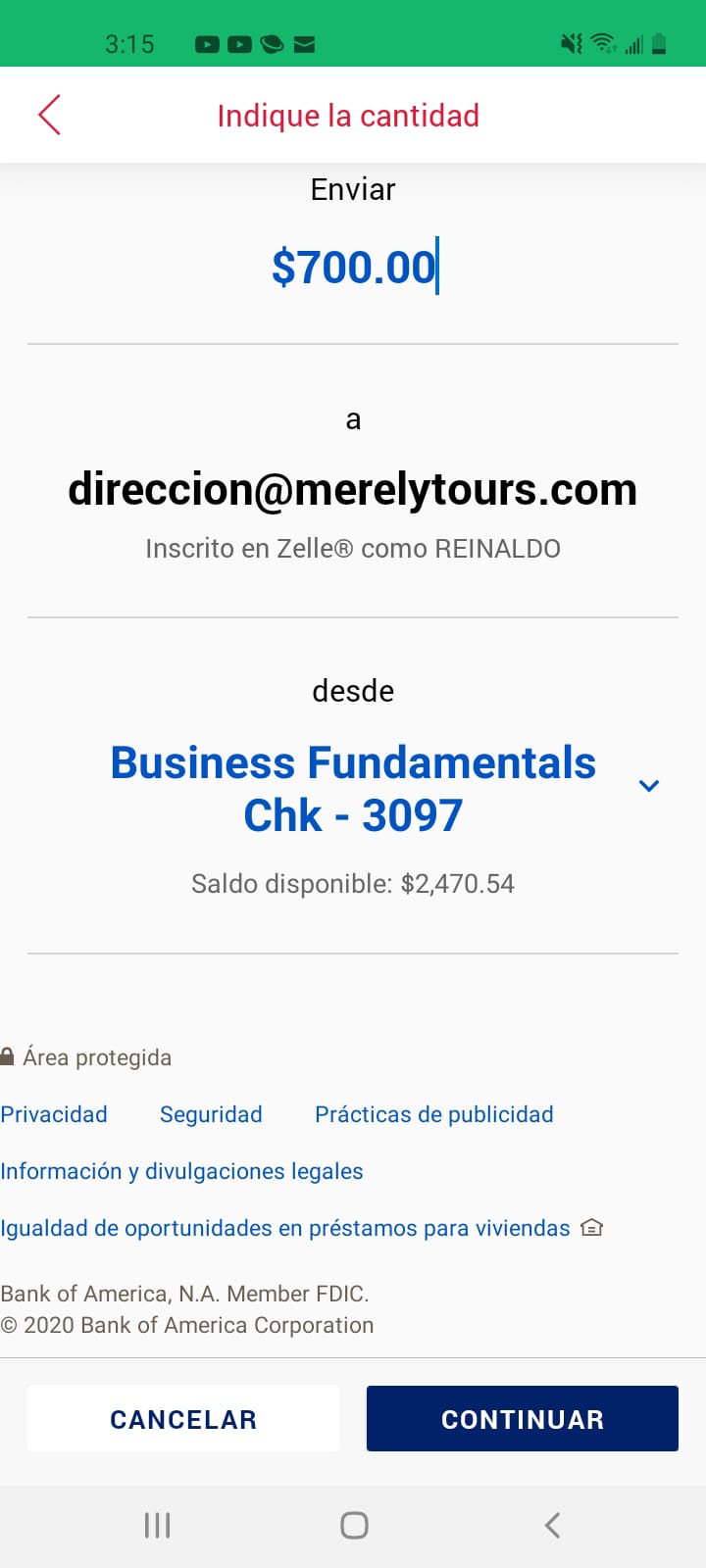Image resolution: width=706 pixels, height=1568 pixels.
Task: Go back with the red arrow
Action: (49, 115)
